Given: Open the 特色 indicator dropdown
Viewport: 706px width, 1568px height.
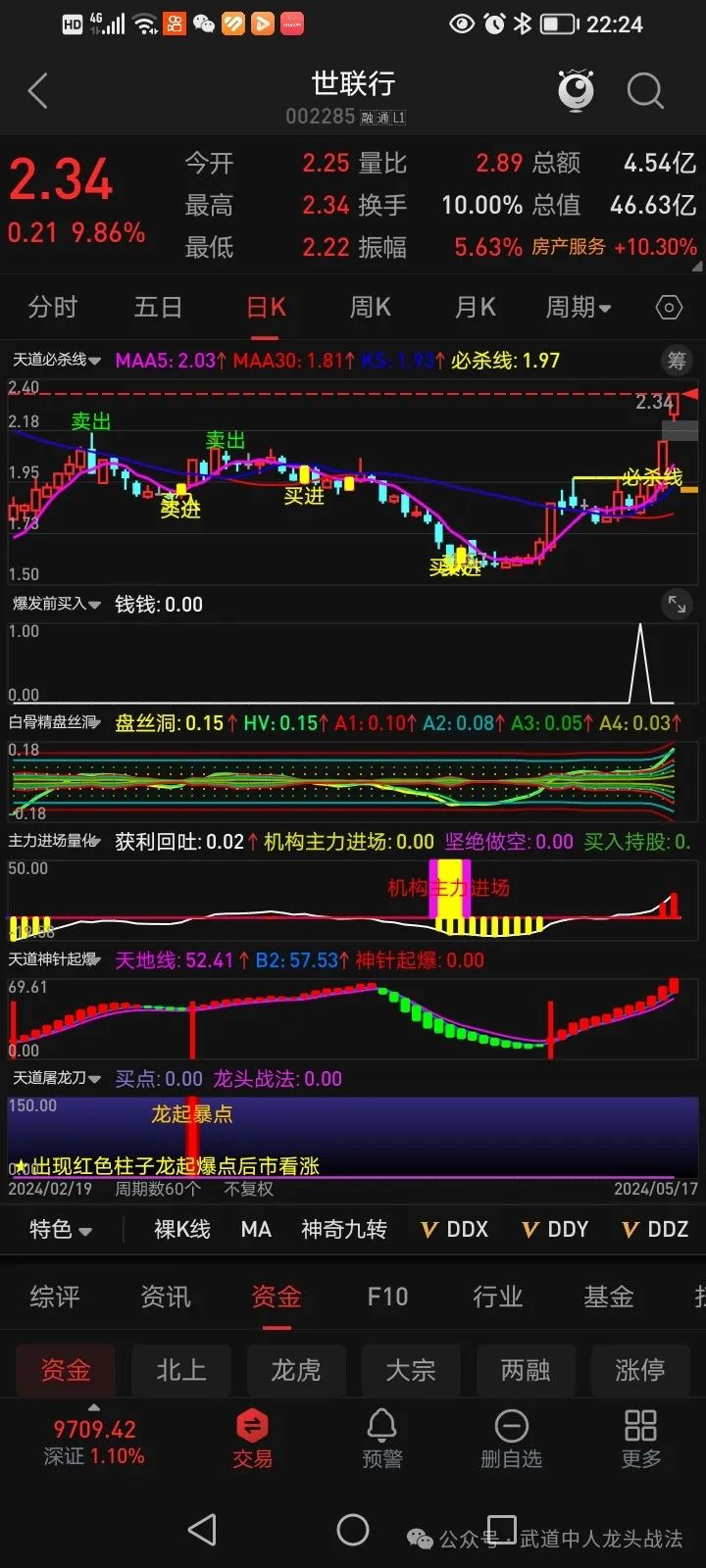Looking at the screenshot, I should [61, 1229].
